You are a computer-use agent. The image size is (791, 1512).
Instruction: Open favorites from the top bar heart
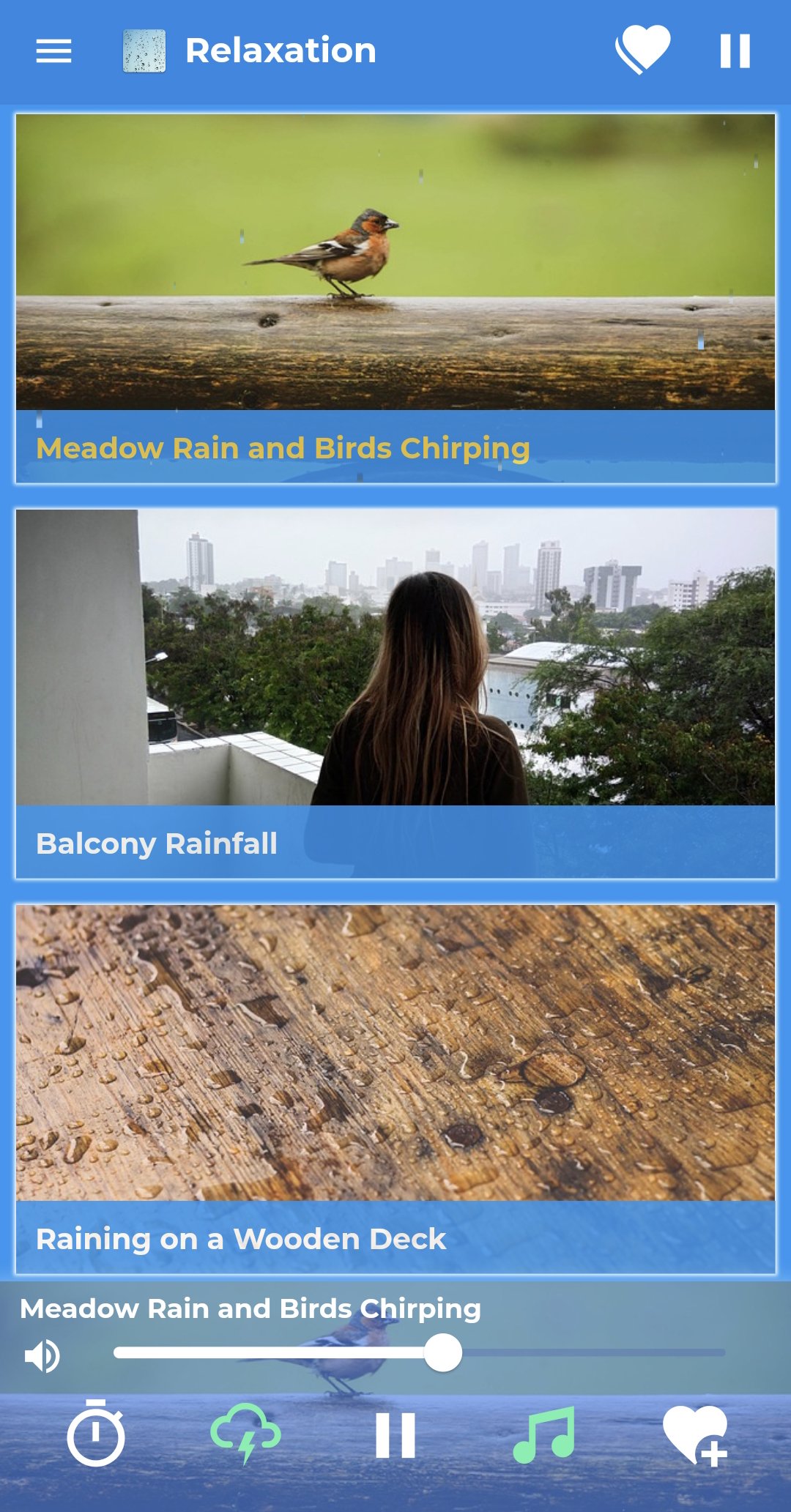pyautogui.click(x=642, y=50)
